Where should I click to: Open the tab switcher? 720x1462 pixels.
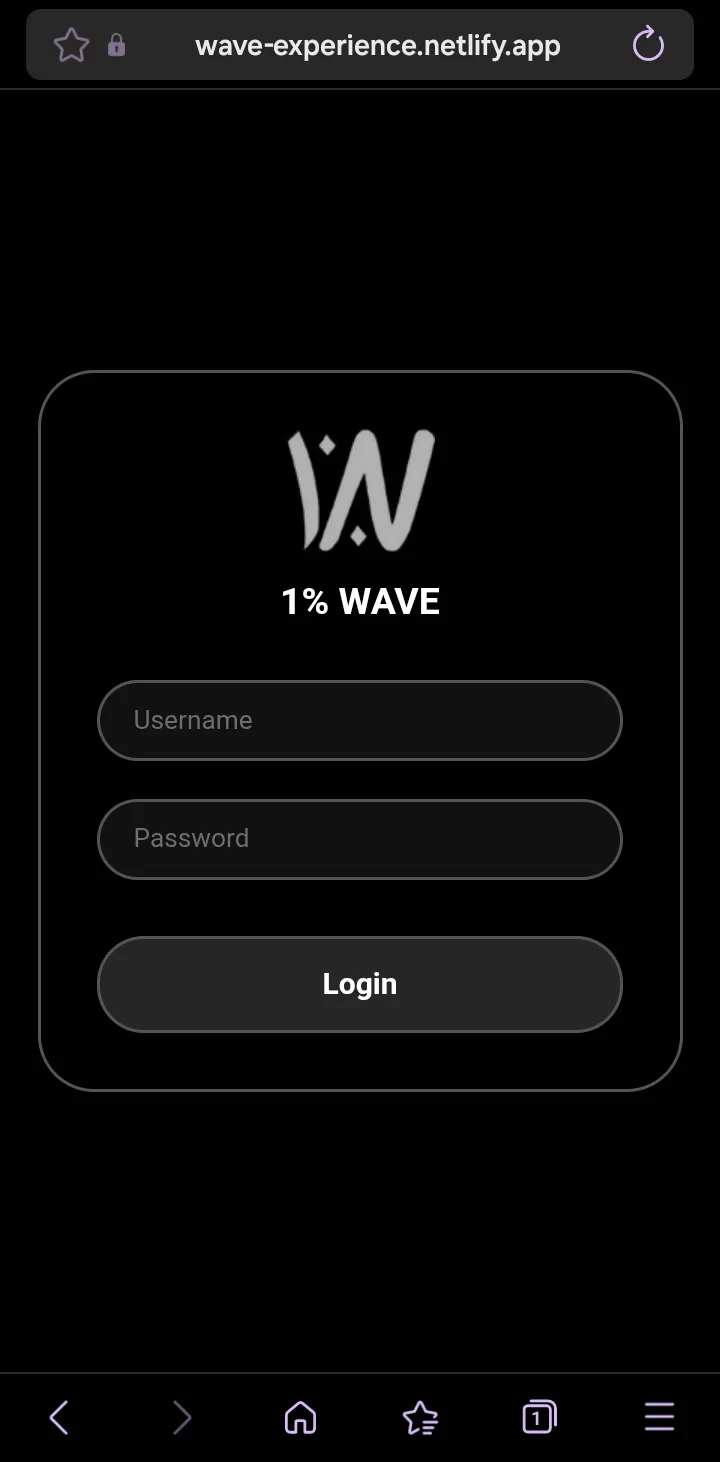click(539, 1417)
